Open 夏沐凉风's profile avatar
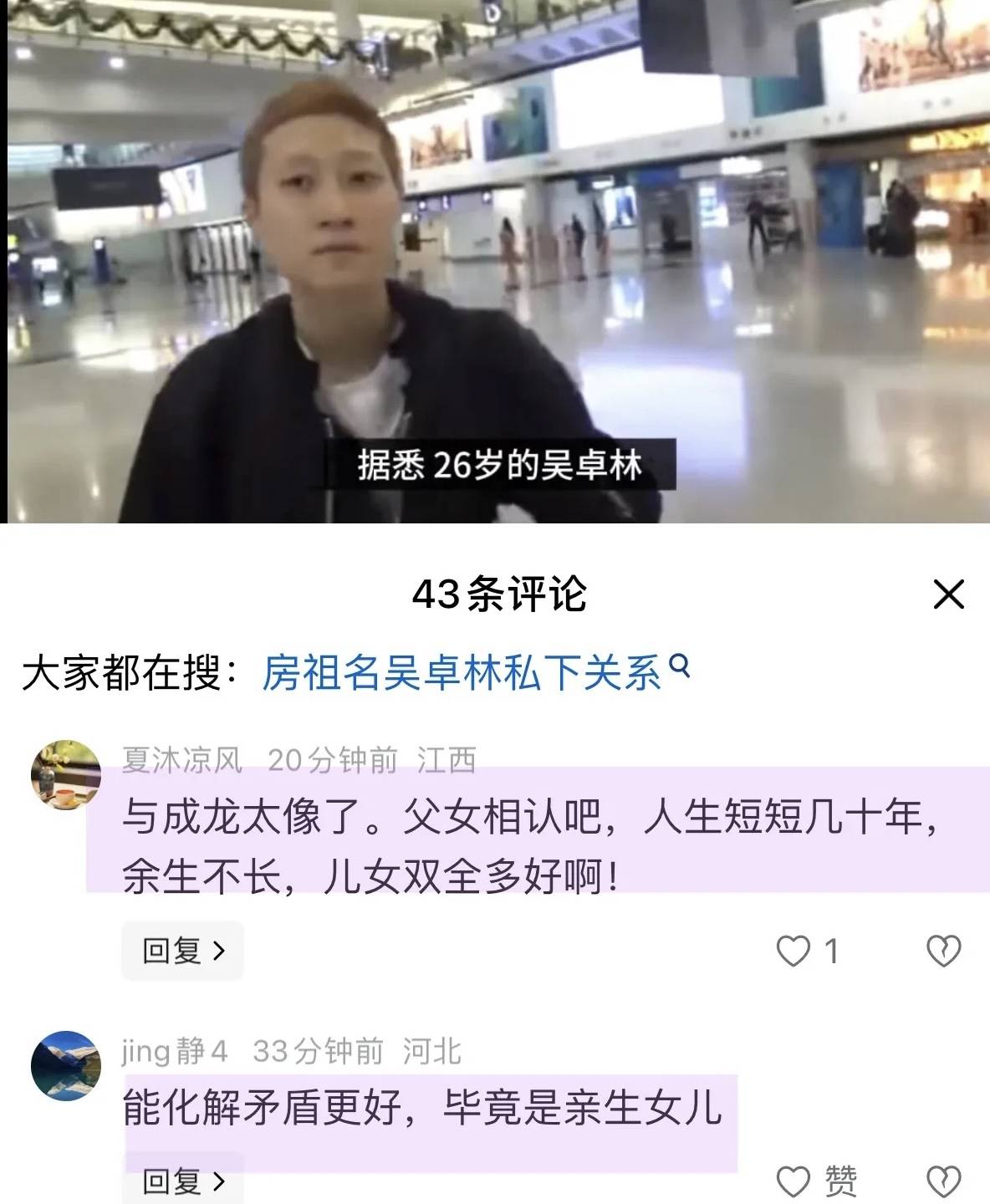Image resolution: width=990 pixels, height=1204 pixels. [65, 774]
